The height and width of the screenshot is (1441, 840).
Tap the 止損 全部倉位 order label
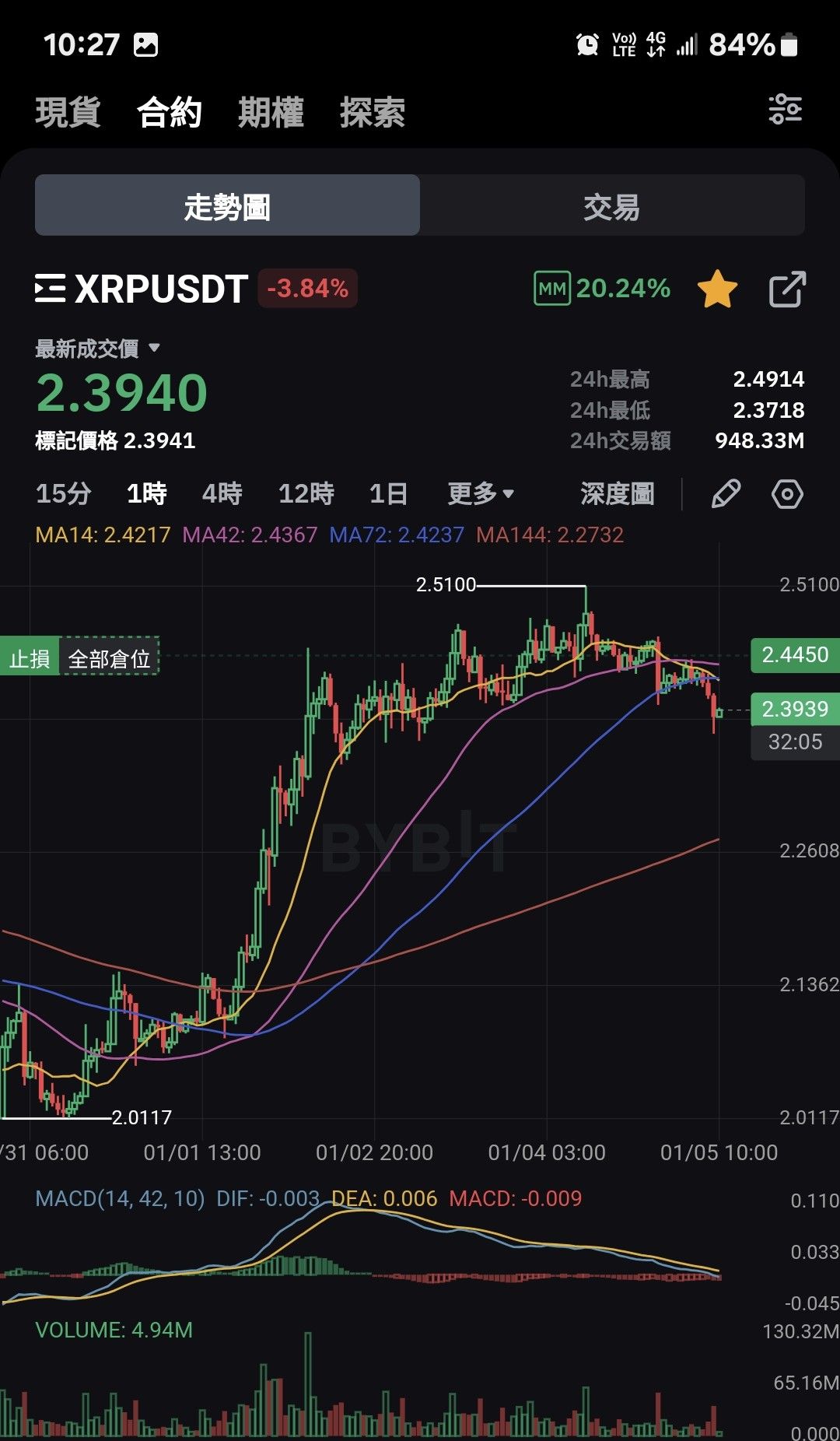tap(80, 658)
